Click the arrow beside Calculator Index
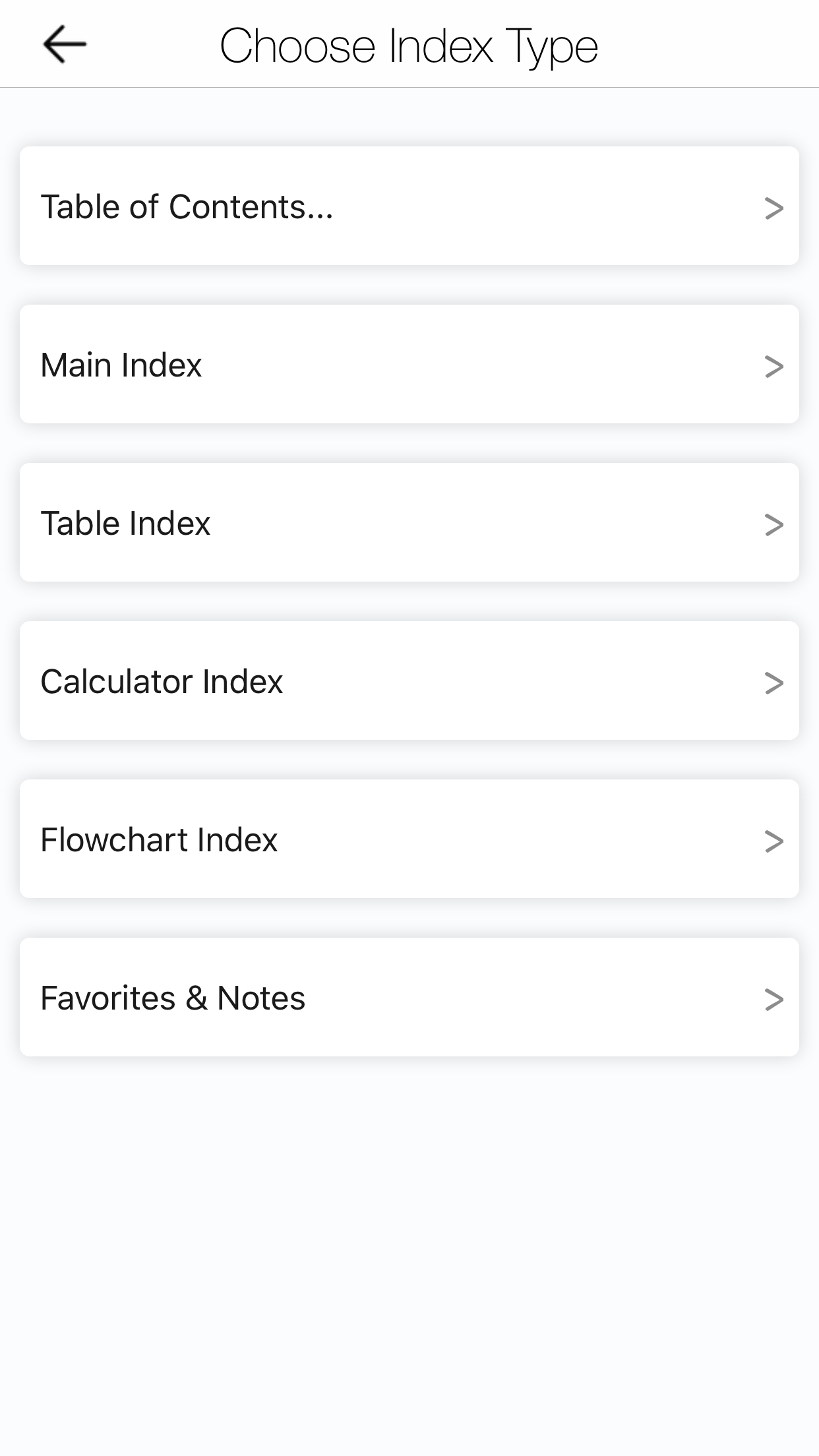This screenshot has height=1456, width=819. (x=775, y=681)
